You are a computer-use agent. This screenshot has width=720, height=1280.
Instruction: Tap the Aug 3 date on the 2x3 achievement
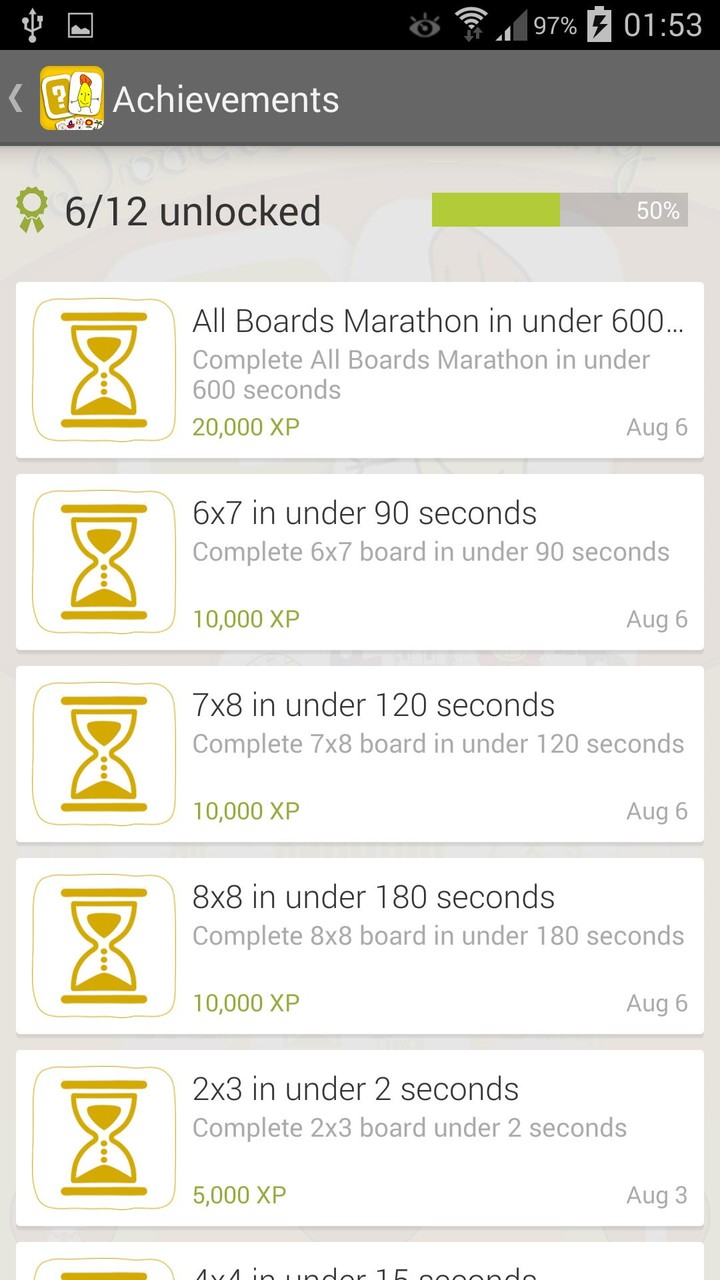(656, 1195)
